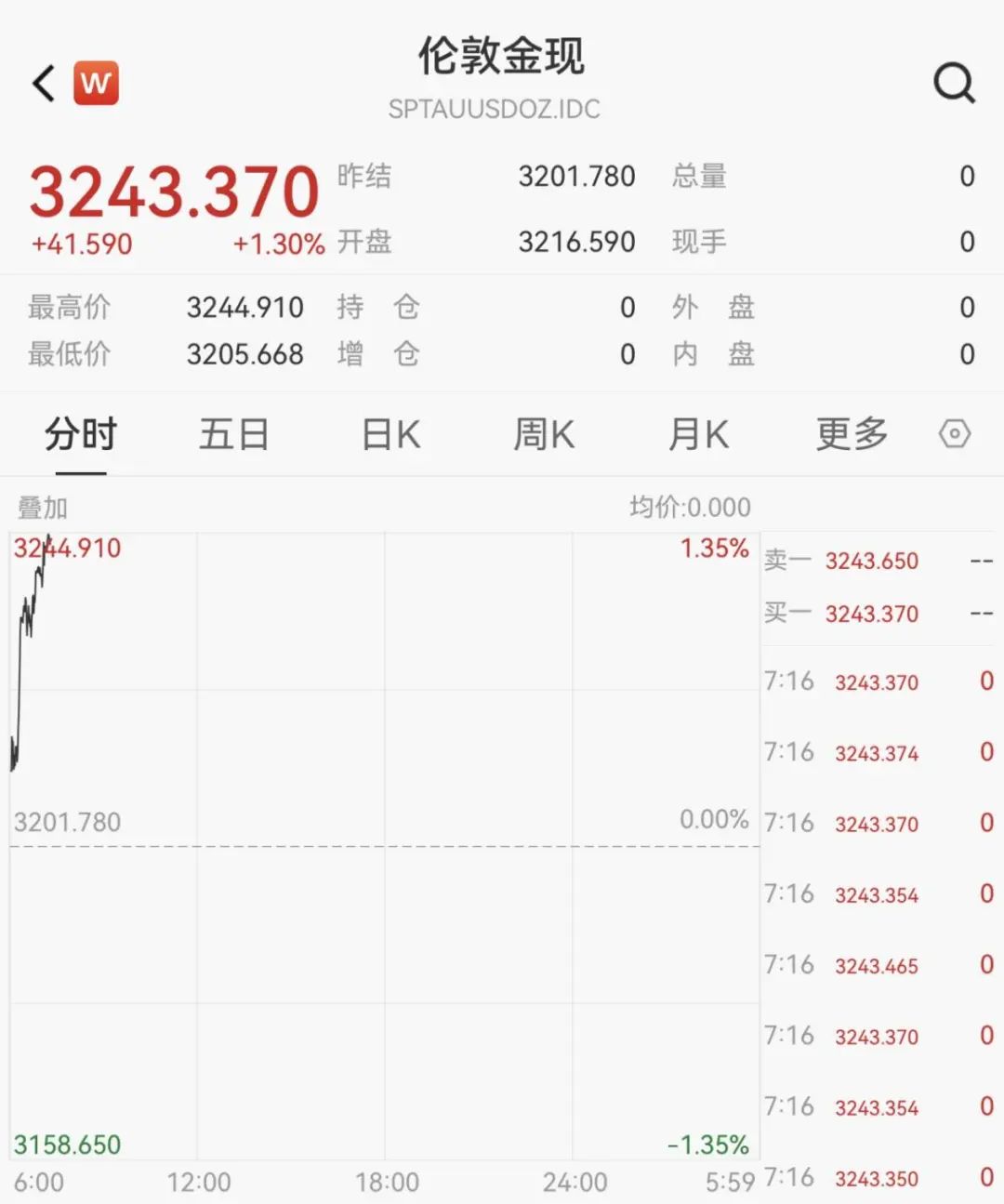Tap the 均价:0.000 average price indicator
This screenshot has width=1004, height=1204.
(691, 508)
